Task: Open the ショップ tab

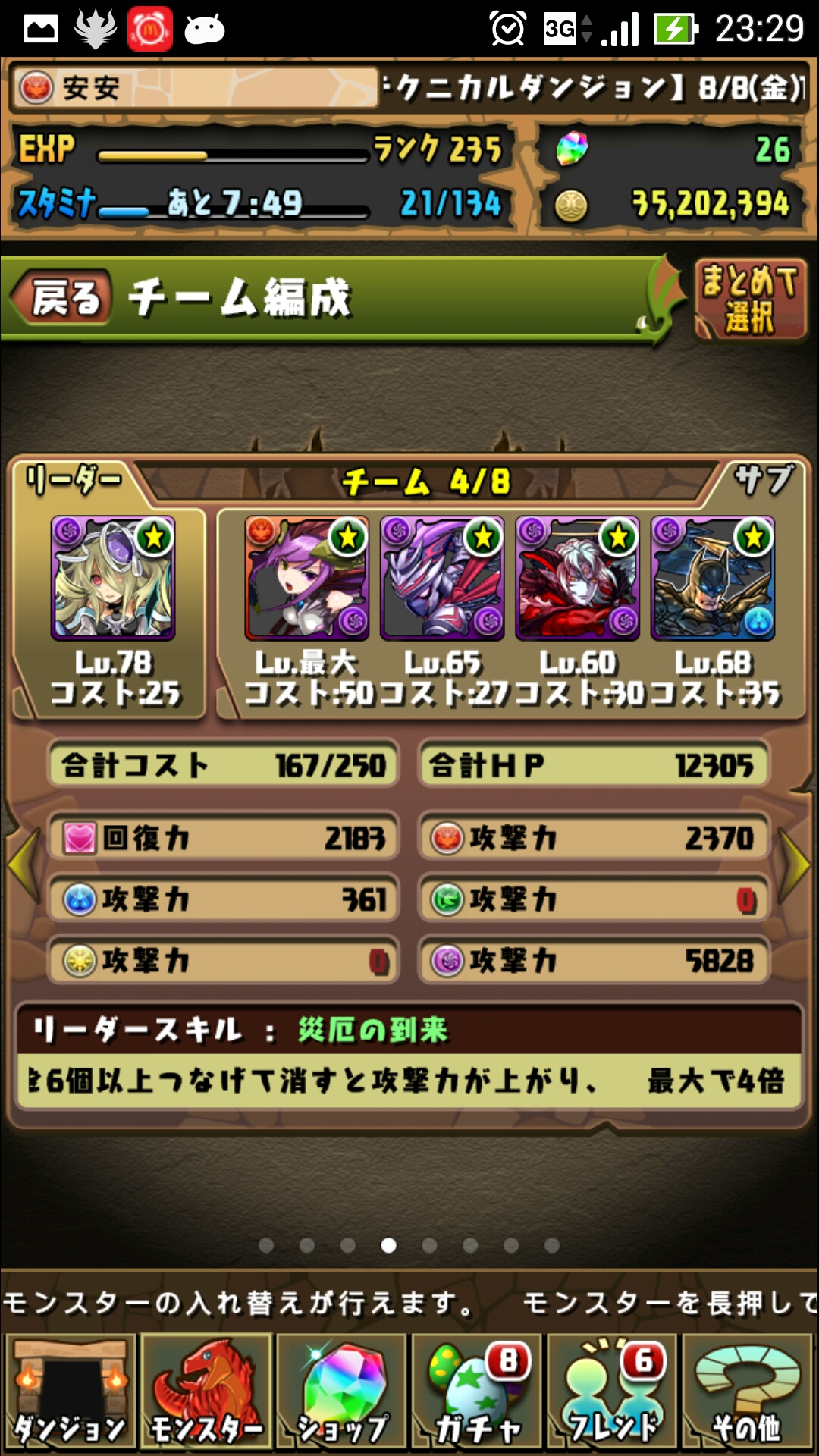Action: (341, 1392)
